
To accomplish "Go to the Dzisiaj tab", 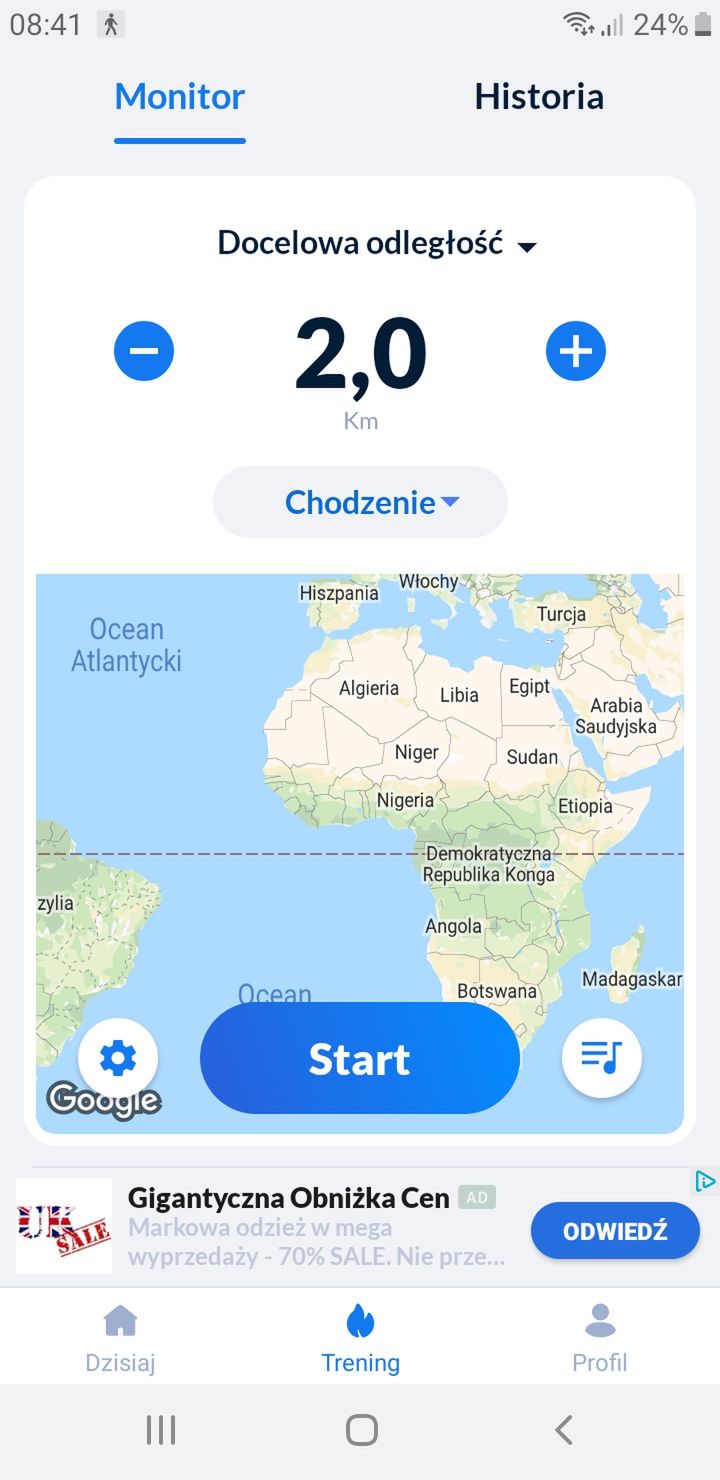I will [120, 1338].
